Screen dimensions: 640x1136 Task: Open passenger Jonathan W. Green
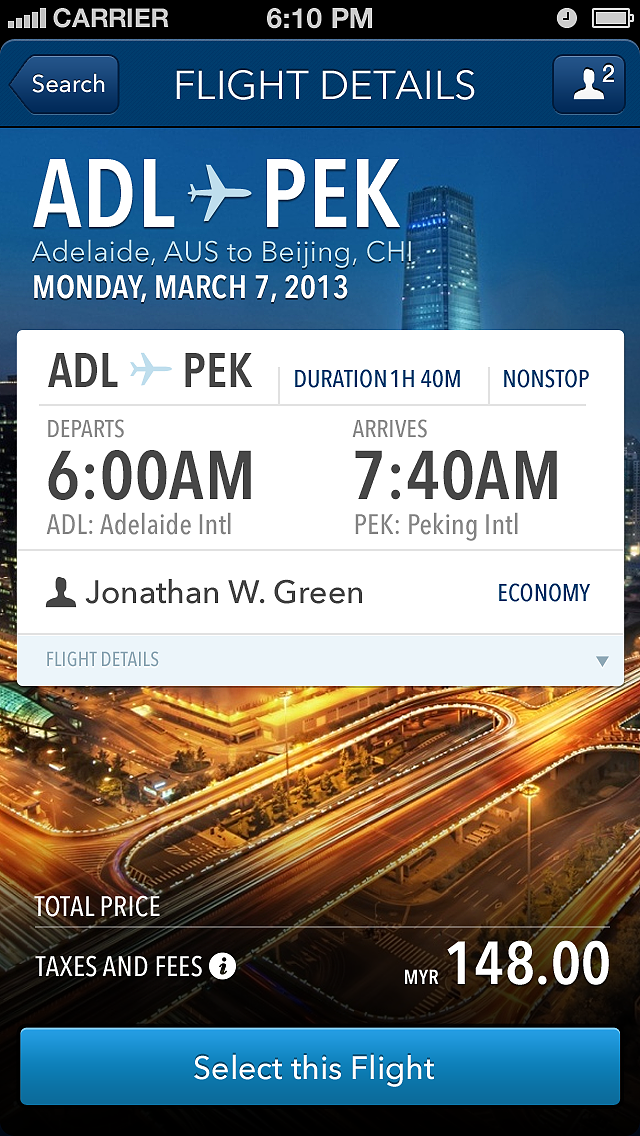[x=224, y=593]
